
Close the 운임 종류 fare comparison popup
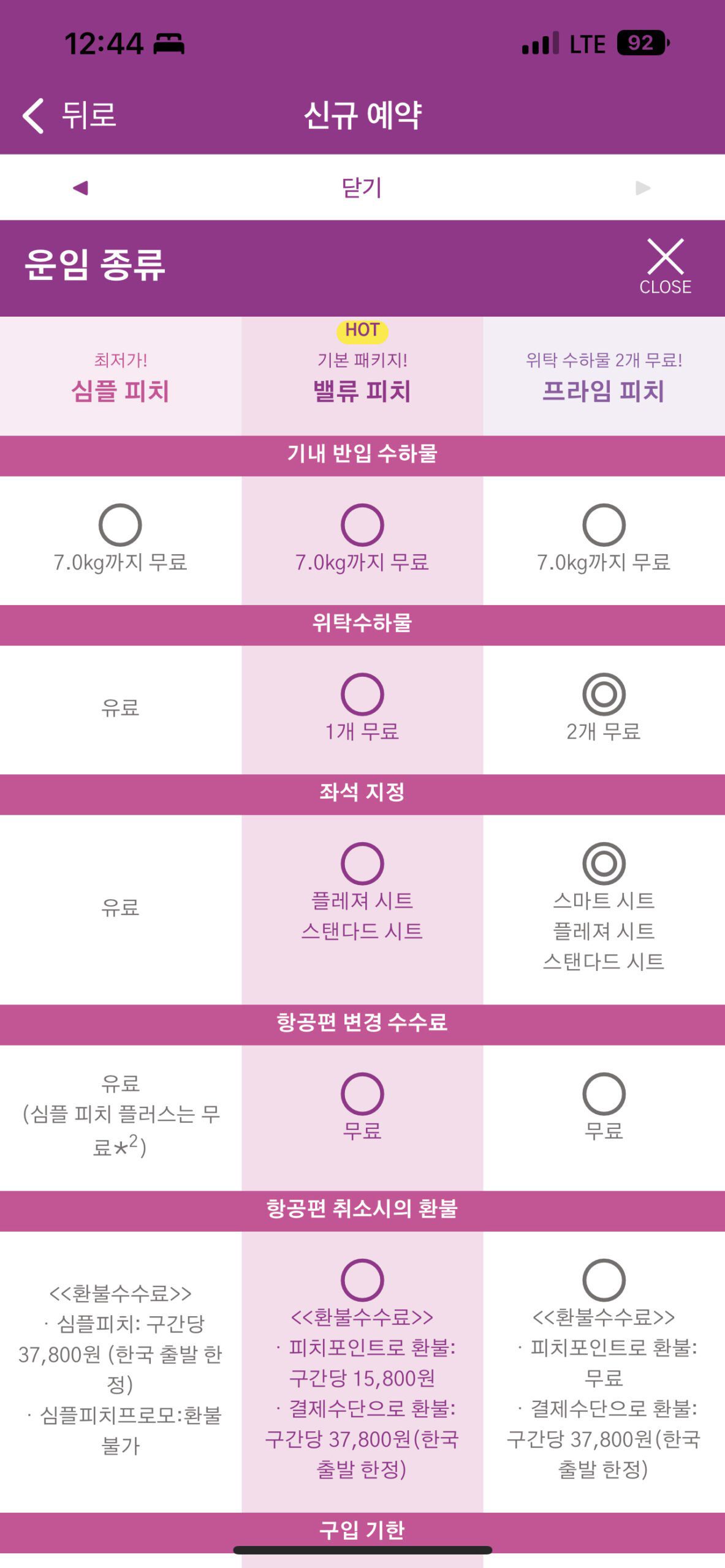pyautogui.click(x=665, y=267)
